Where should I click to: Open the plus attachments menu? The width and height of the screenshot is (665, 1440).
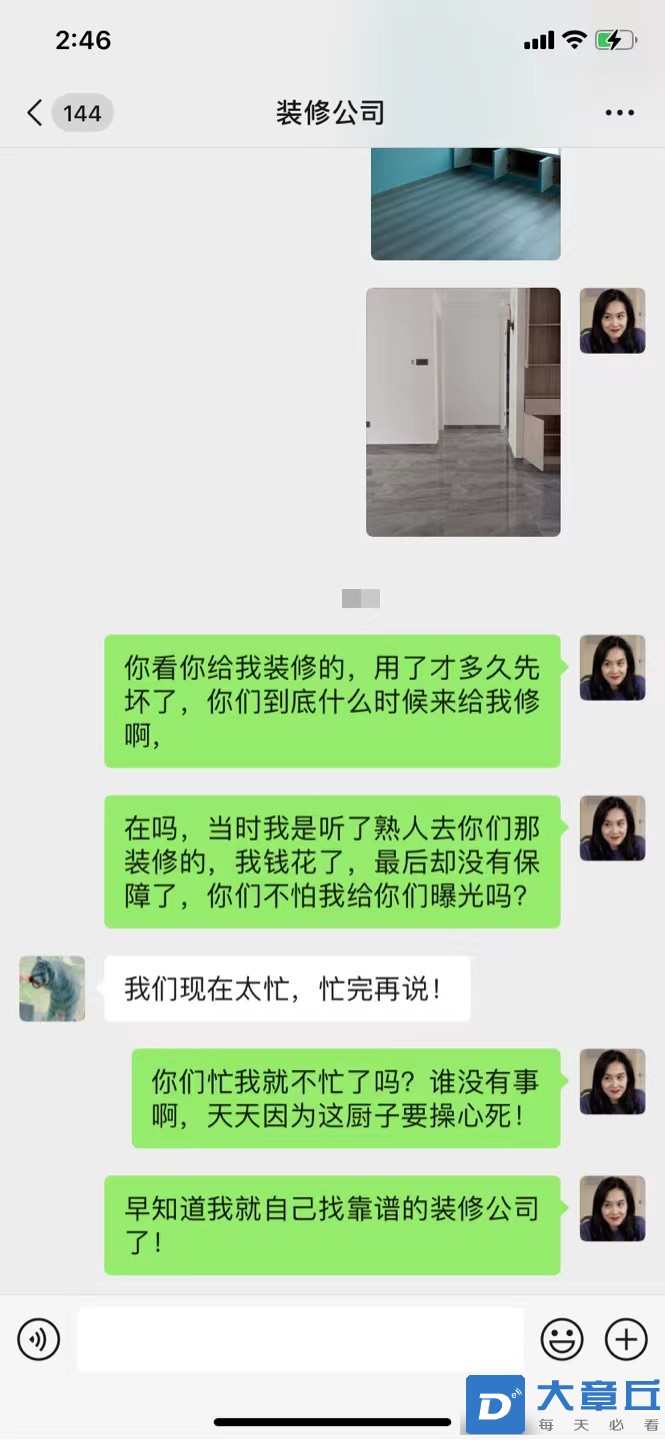click(x=626, y=1338)
